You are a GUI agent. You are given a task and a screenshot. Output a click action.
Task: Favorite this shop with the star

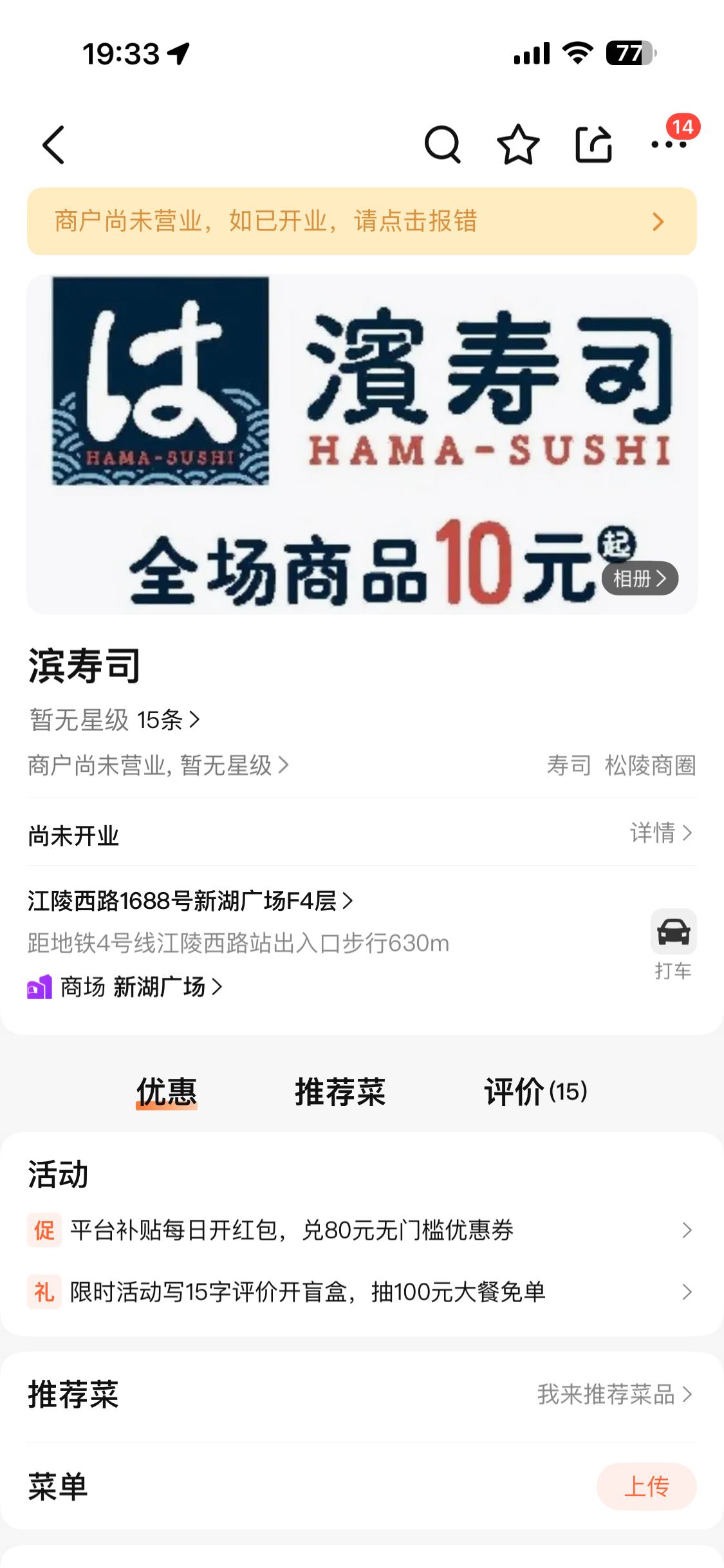tap(518, 145)
